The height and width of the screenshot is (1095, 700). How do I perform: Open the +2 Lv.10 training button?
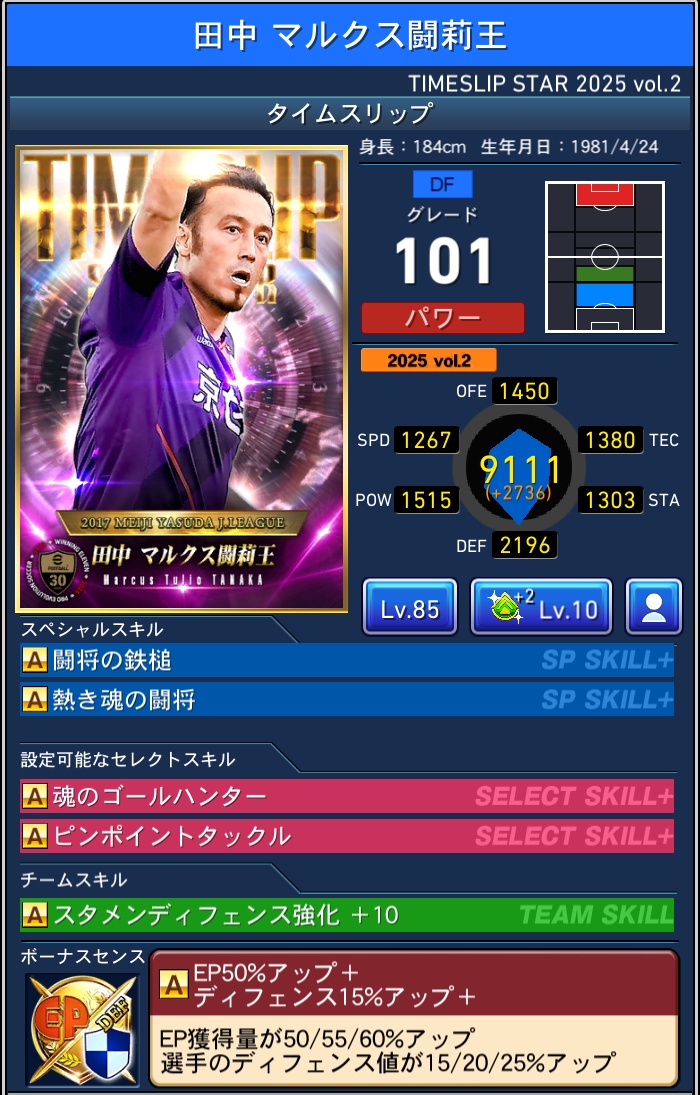point(541,607)
